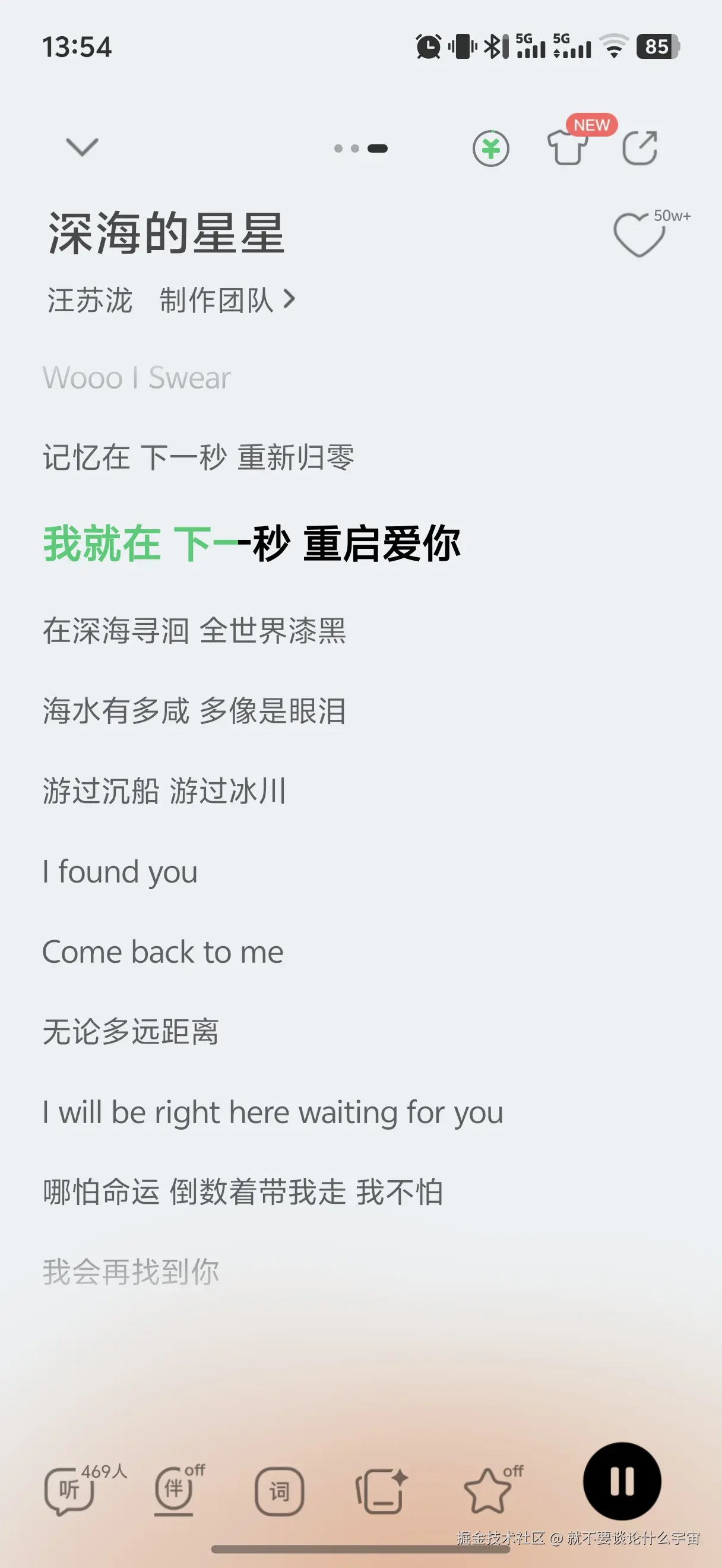The height and width of the screenshot is (1568, 722).
Task: Tap the NEW badge on the merch icon
Action: 591,126
